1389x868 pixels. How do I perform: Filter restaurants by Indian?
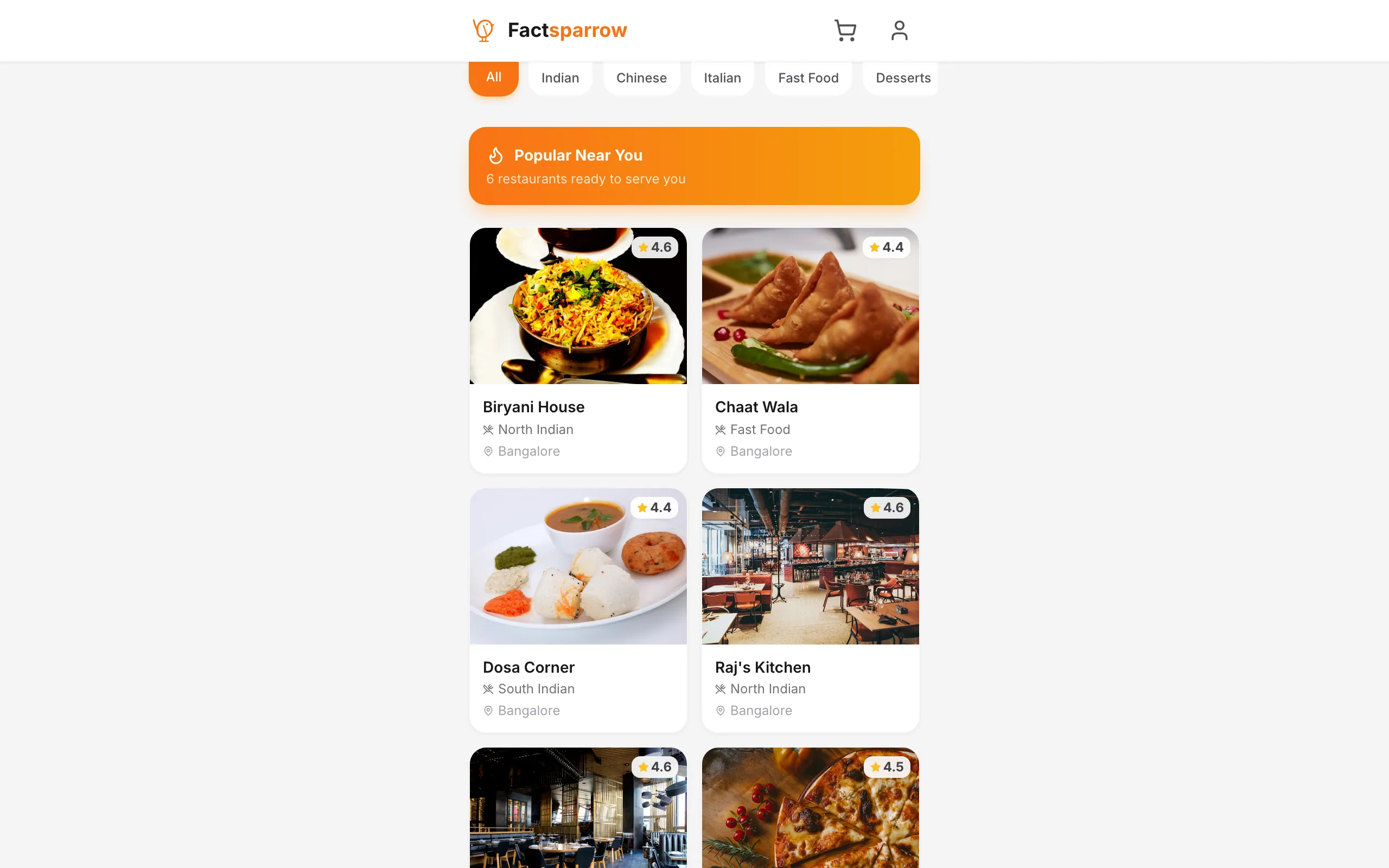click(x=559, y=78)
